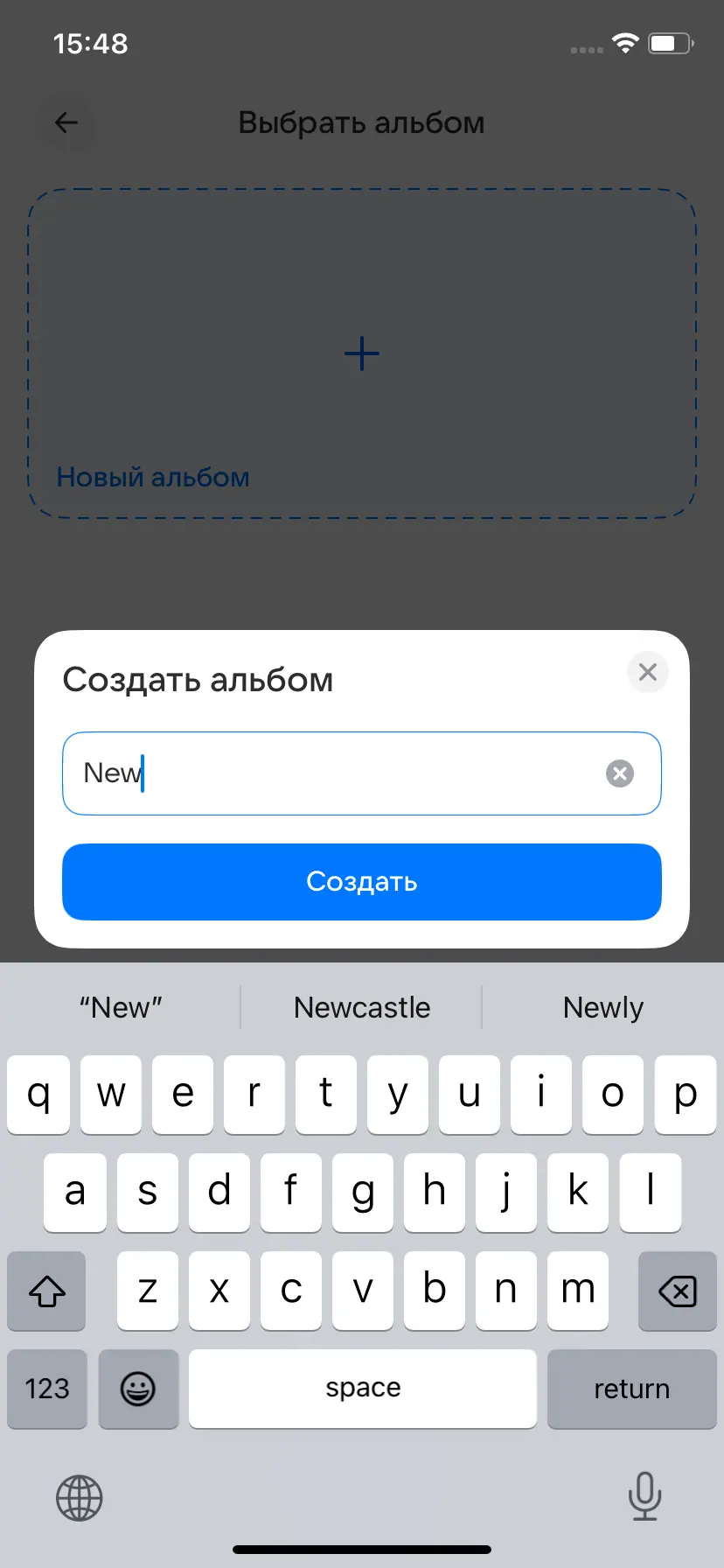Accept the quoted “New” suggestion
The height and width of the screenshot is (1568, 724).
121,1007
